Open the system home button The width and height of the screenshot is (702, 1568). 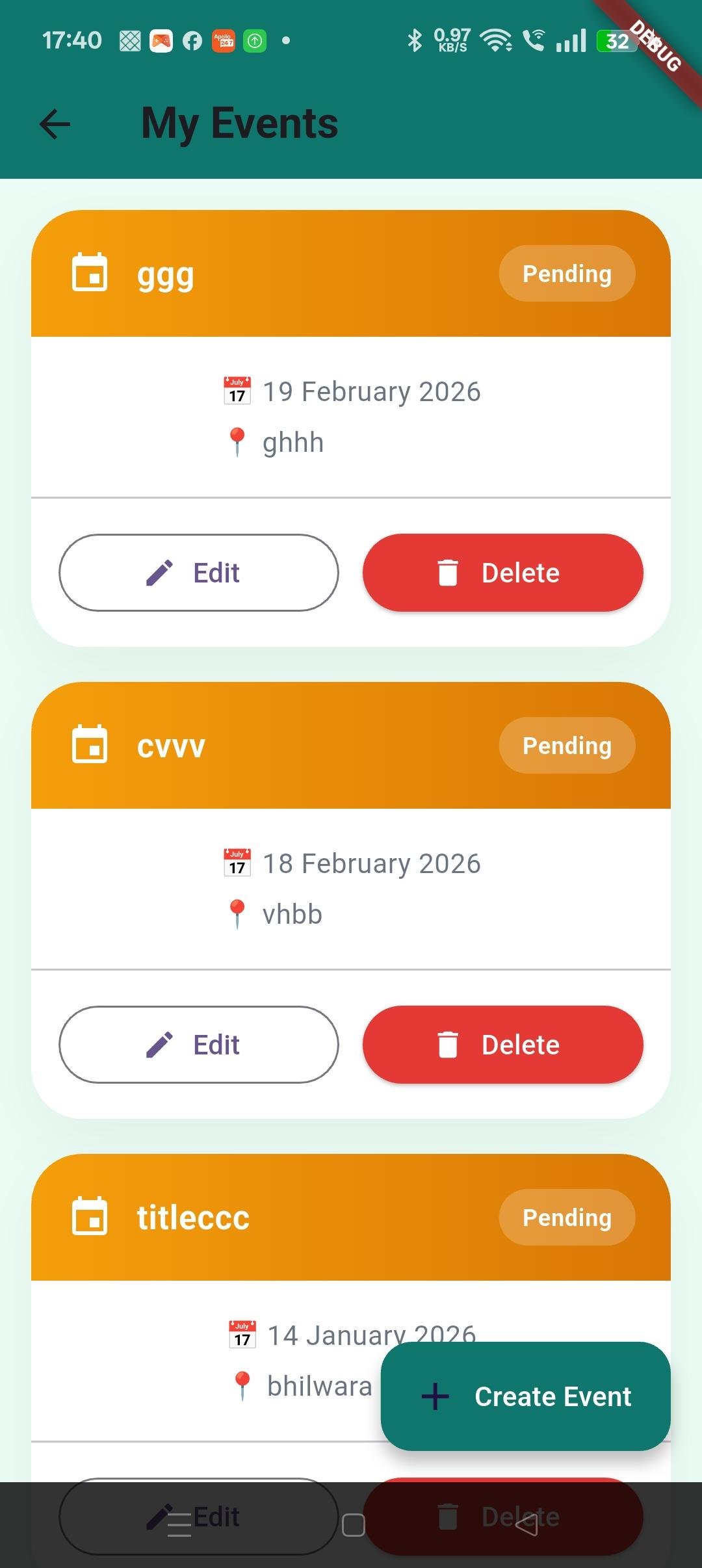[353, 1525]
